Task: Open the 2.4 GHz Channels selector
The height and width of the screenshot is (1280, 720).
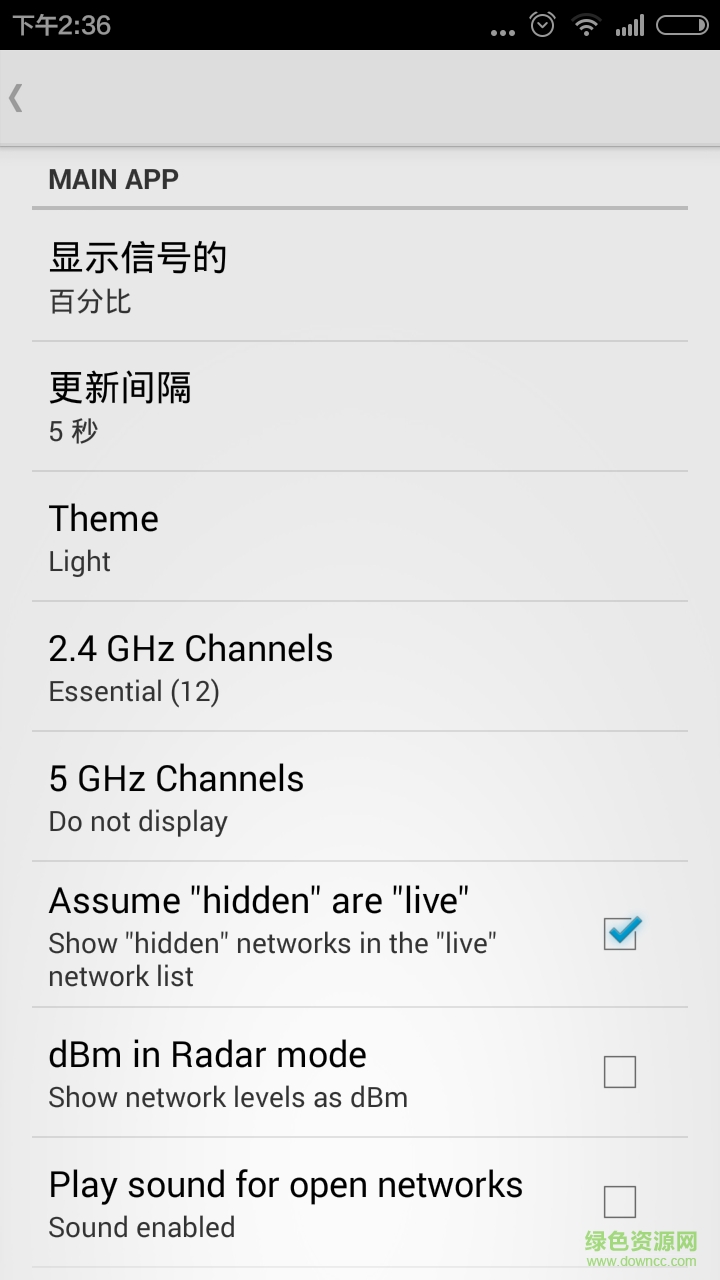Action: [x=360, y=665]
